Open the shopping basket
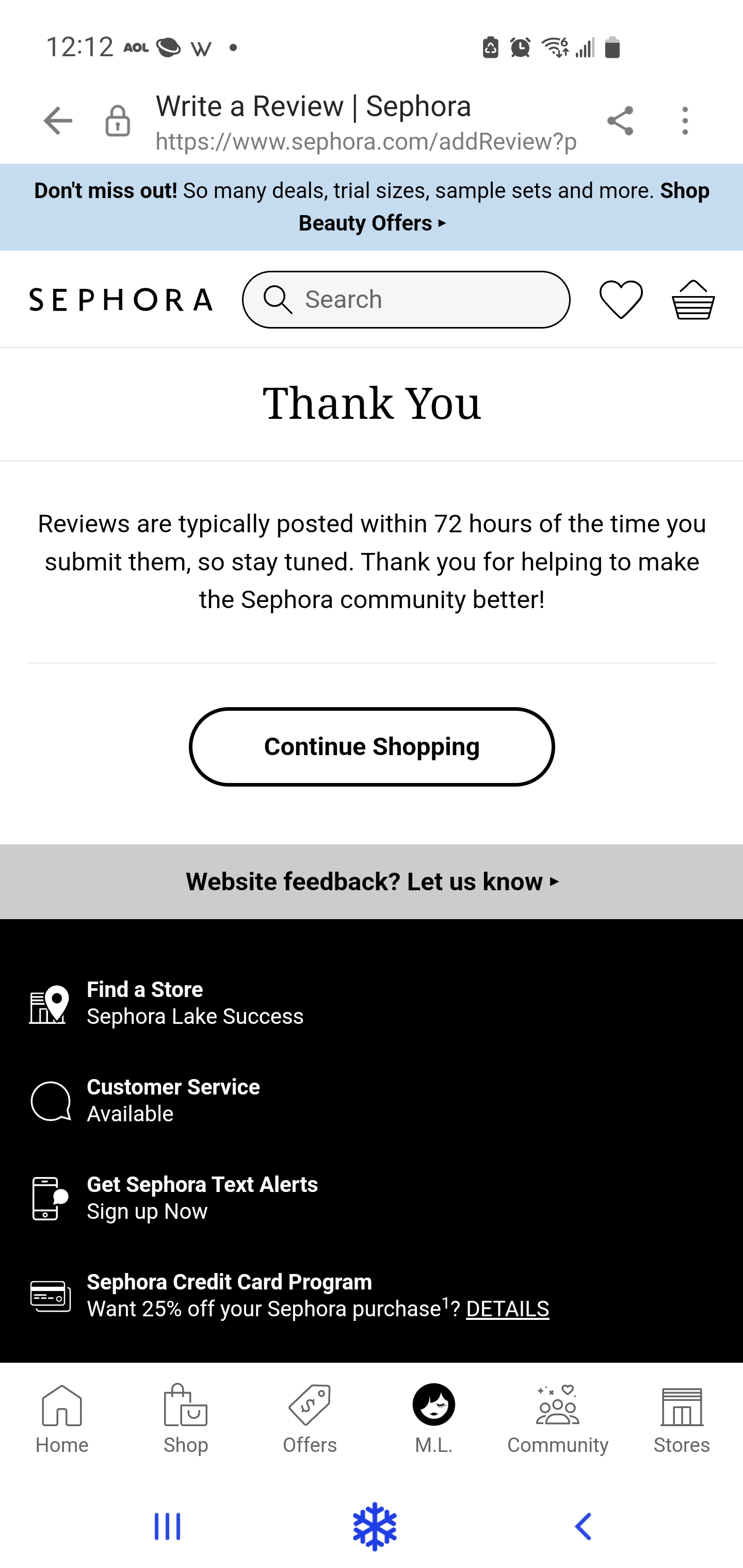The image size is (743, 1568). coord(693,300)
